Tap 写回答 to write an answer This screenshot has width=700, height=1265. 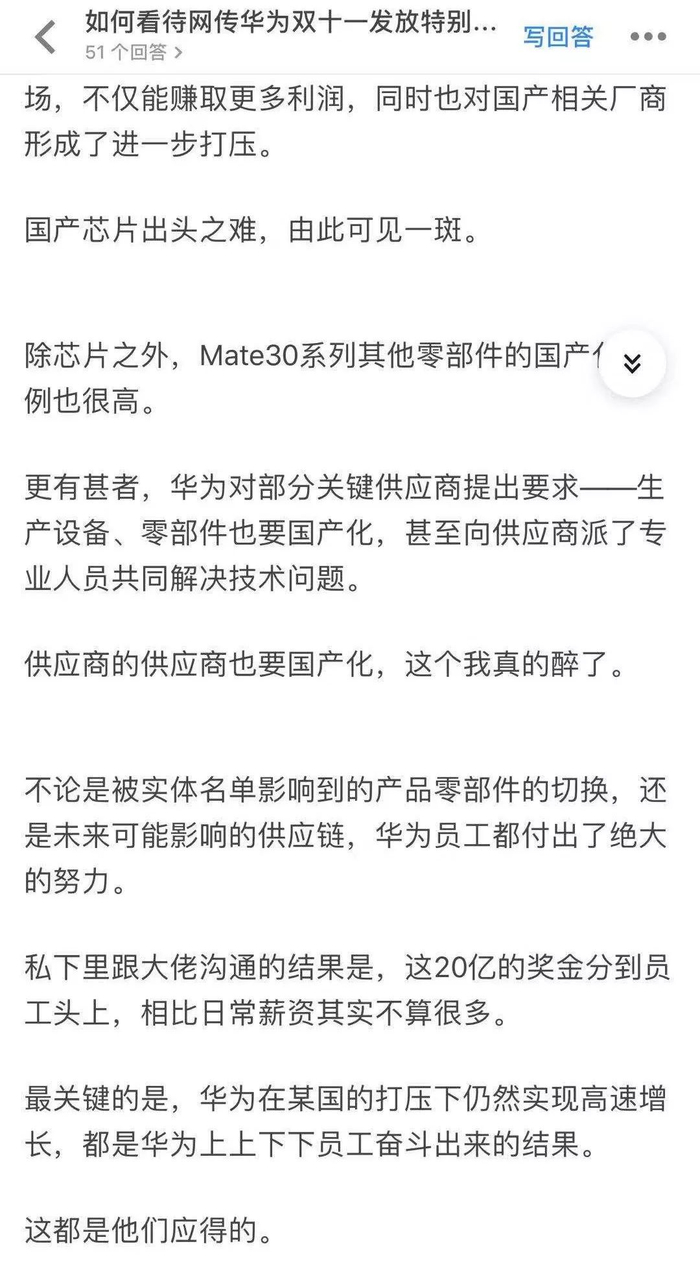coord(558,37)
